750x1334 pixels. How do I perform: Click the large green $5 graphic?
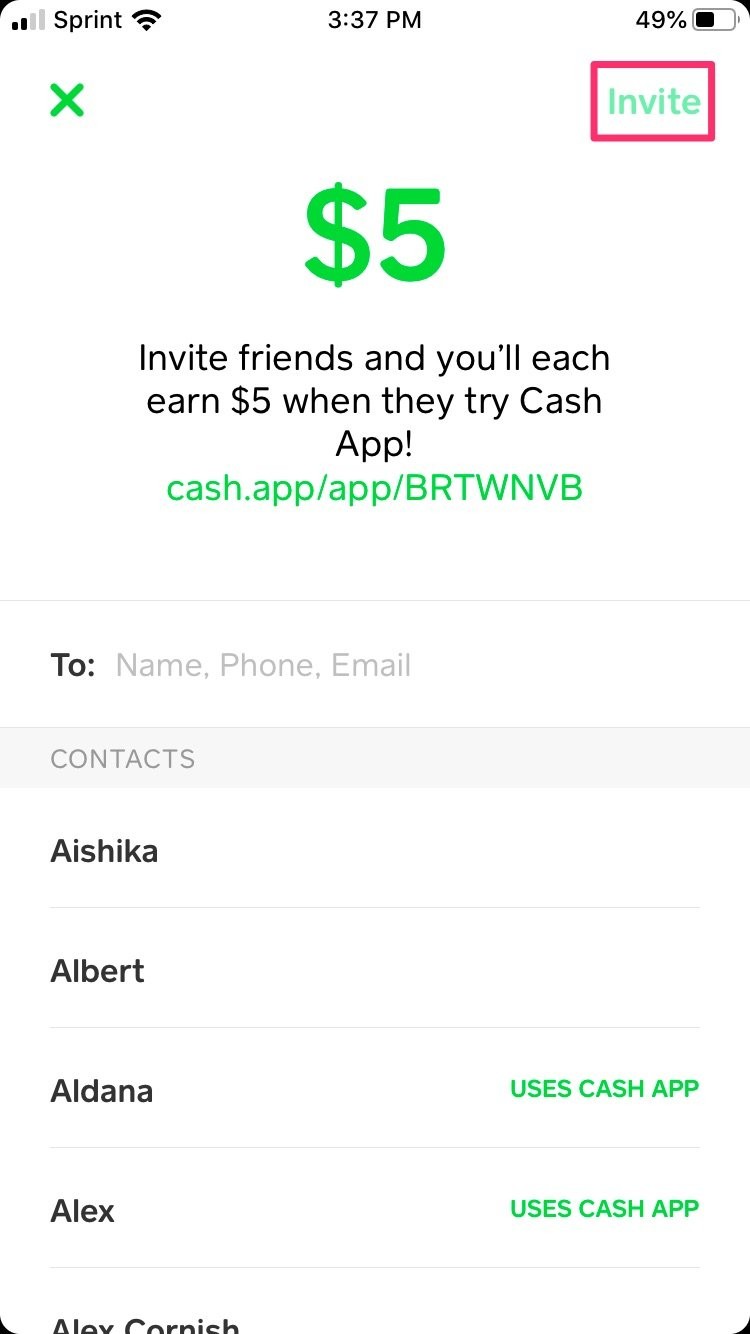tap(375, 234)
